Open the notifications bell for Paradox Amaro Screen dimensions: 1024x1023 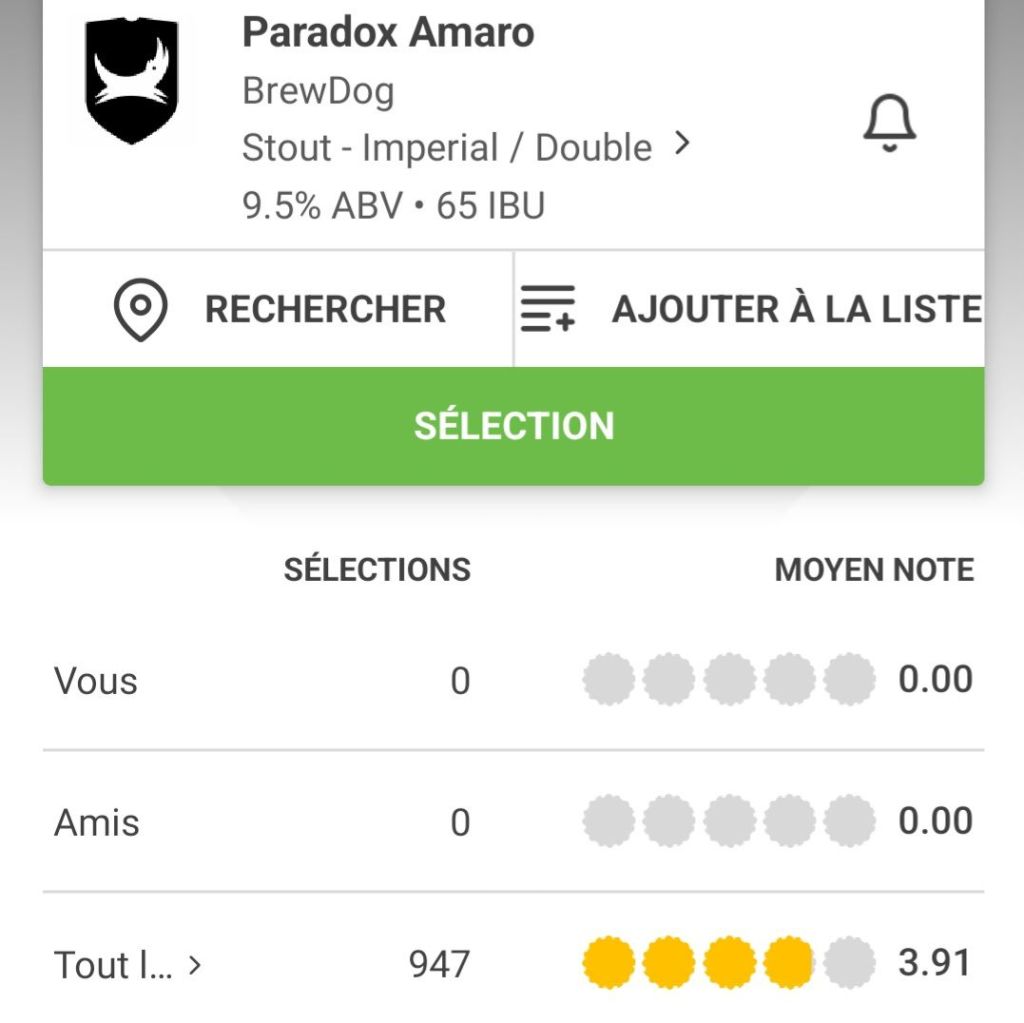pyautogui.click(x=889, y=123)
